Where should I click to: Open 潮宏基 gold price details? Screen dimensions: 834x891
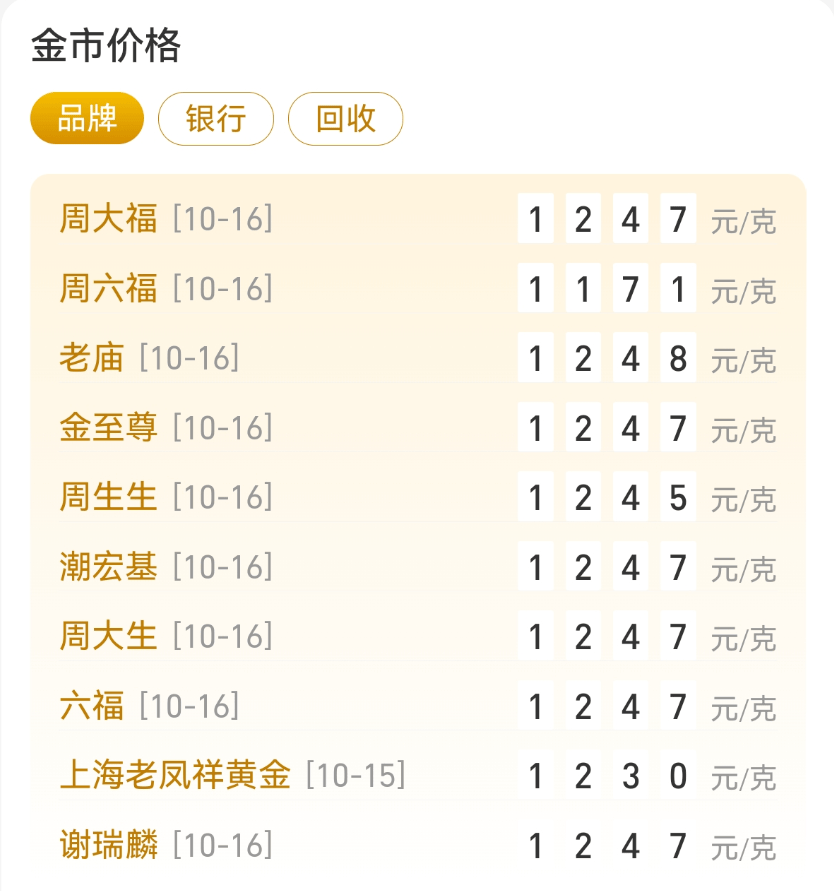pyautogui.click(x=106, y=567)
